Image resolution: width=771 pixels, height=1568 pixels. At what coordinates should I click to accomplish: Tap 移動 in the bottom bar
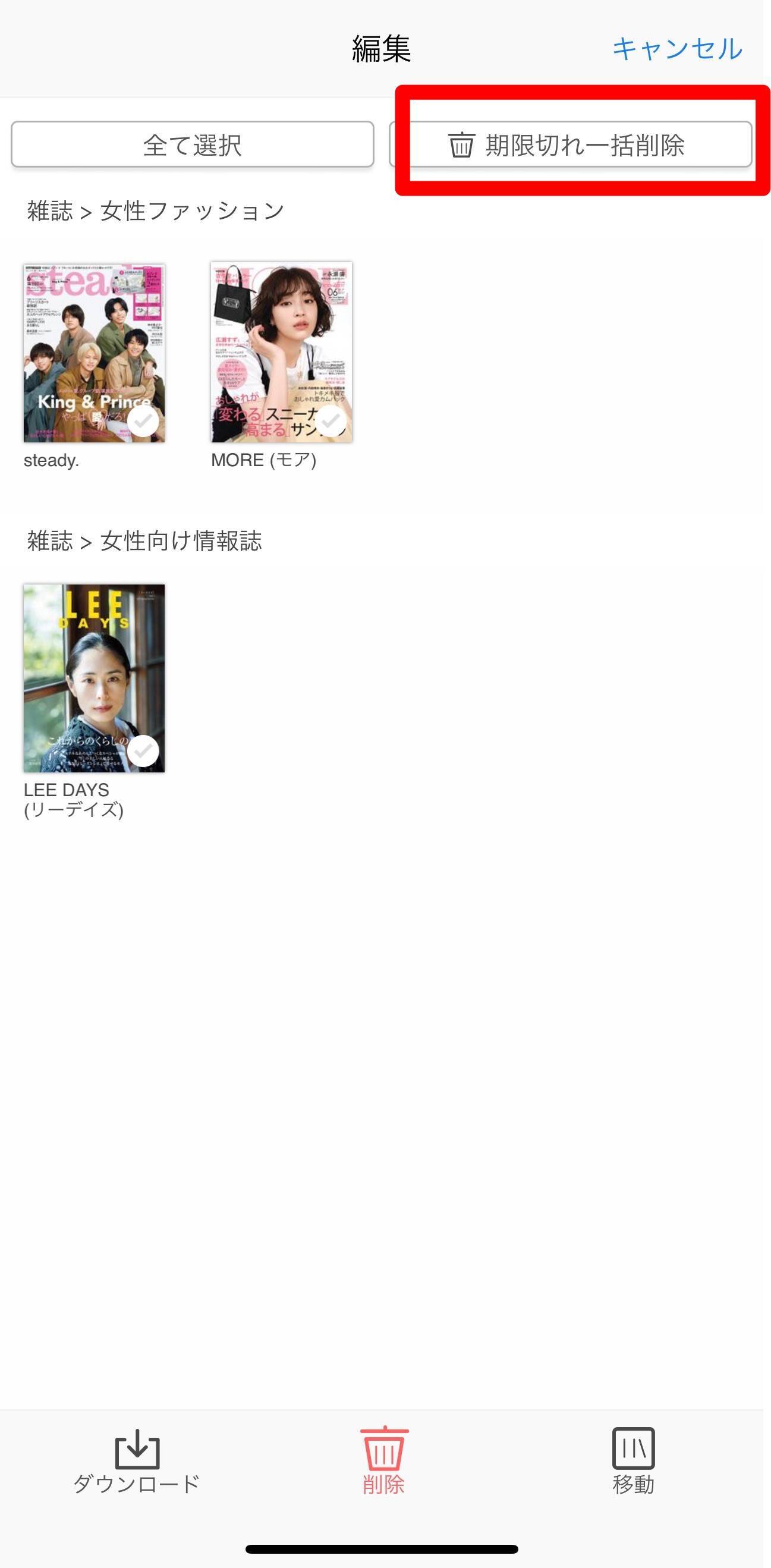tap(633, 1462)
